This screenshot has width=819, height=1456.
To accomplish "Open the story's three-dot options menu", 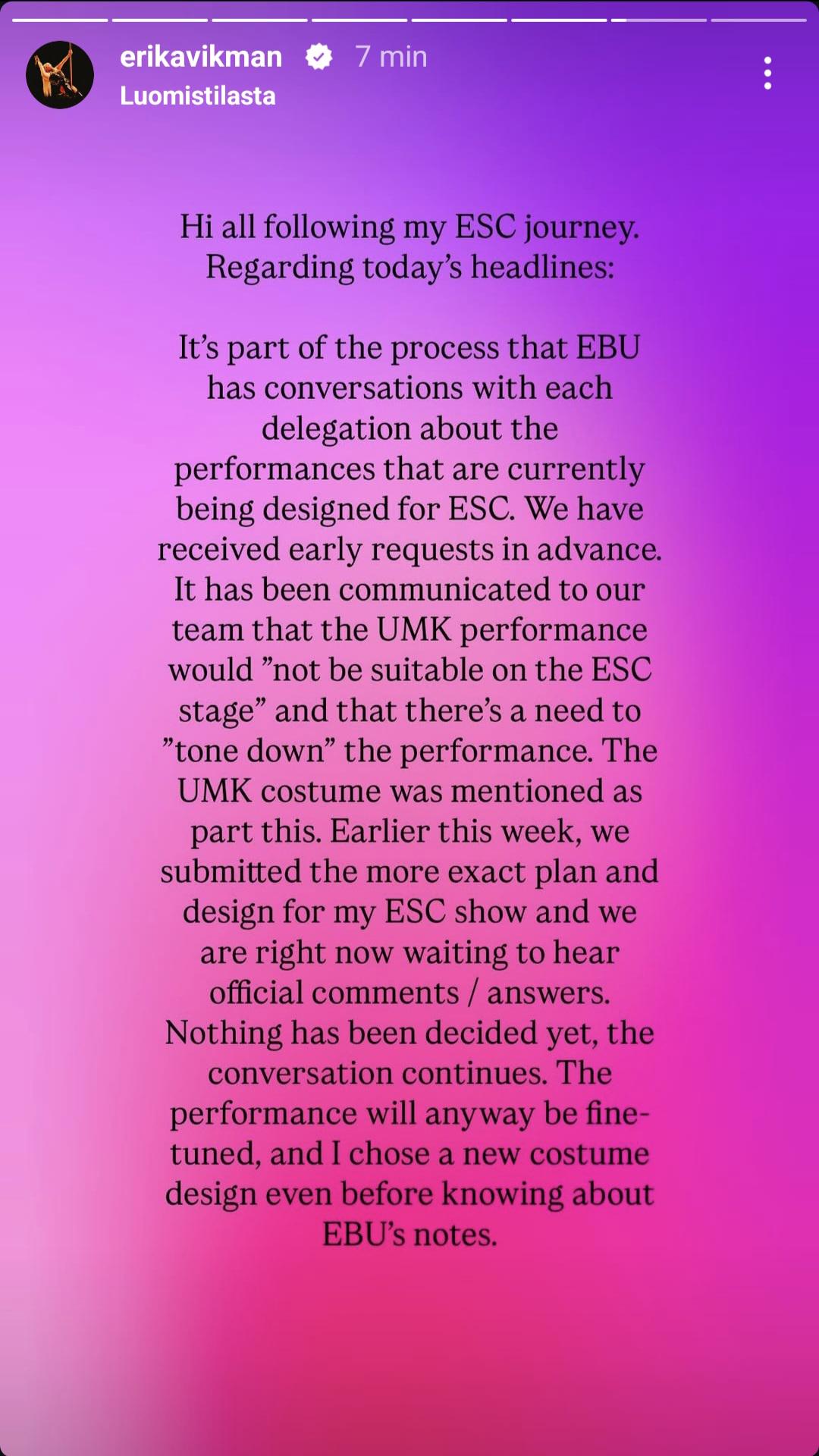I will [x=767, y=73].
